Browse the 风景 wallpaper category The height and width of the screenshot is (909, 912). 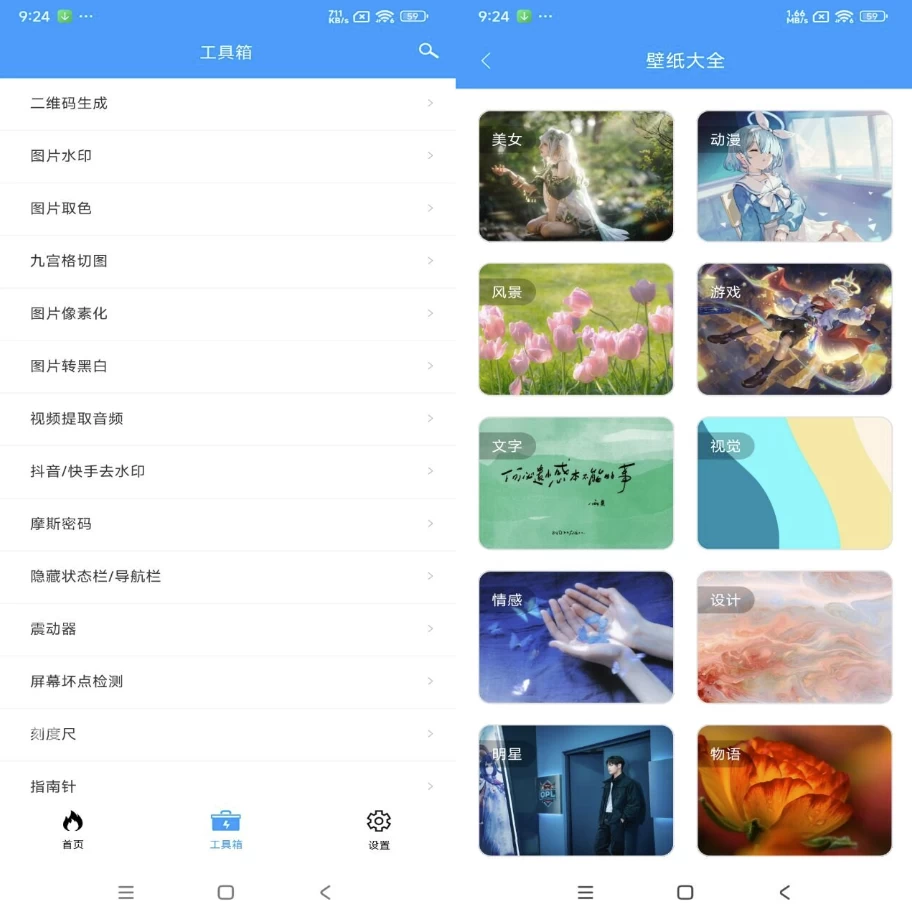(x=576, y=329)
